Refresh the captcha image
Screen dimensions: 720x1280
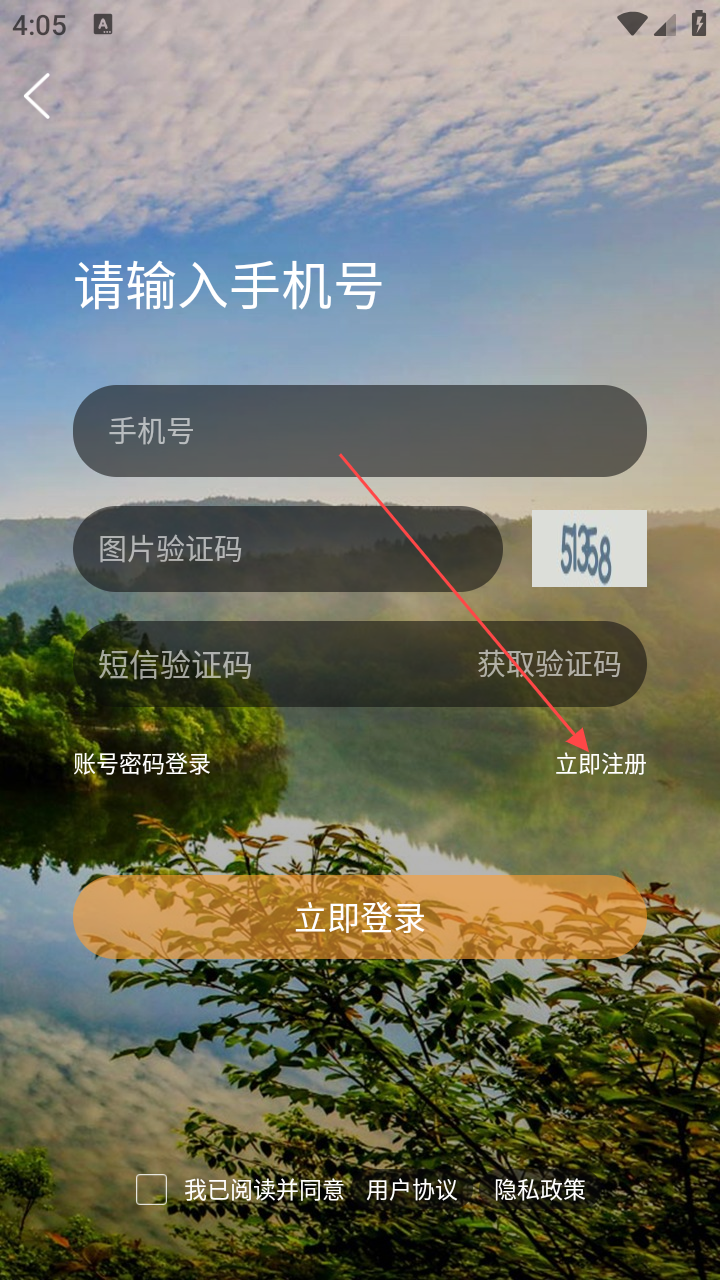click(589, 548)
